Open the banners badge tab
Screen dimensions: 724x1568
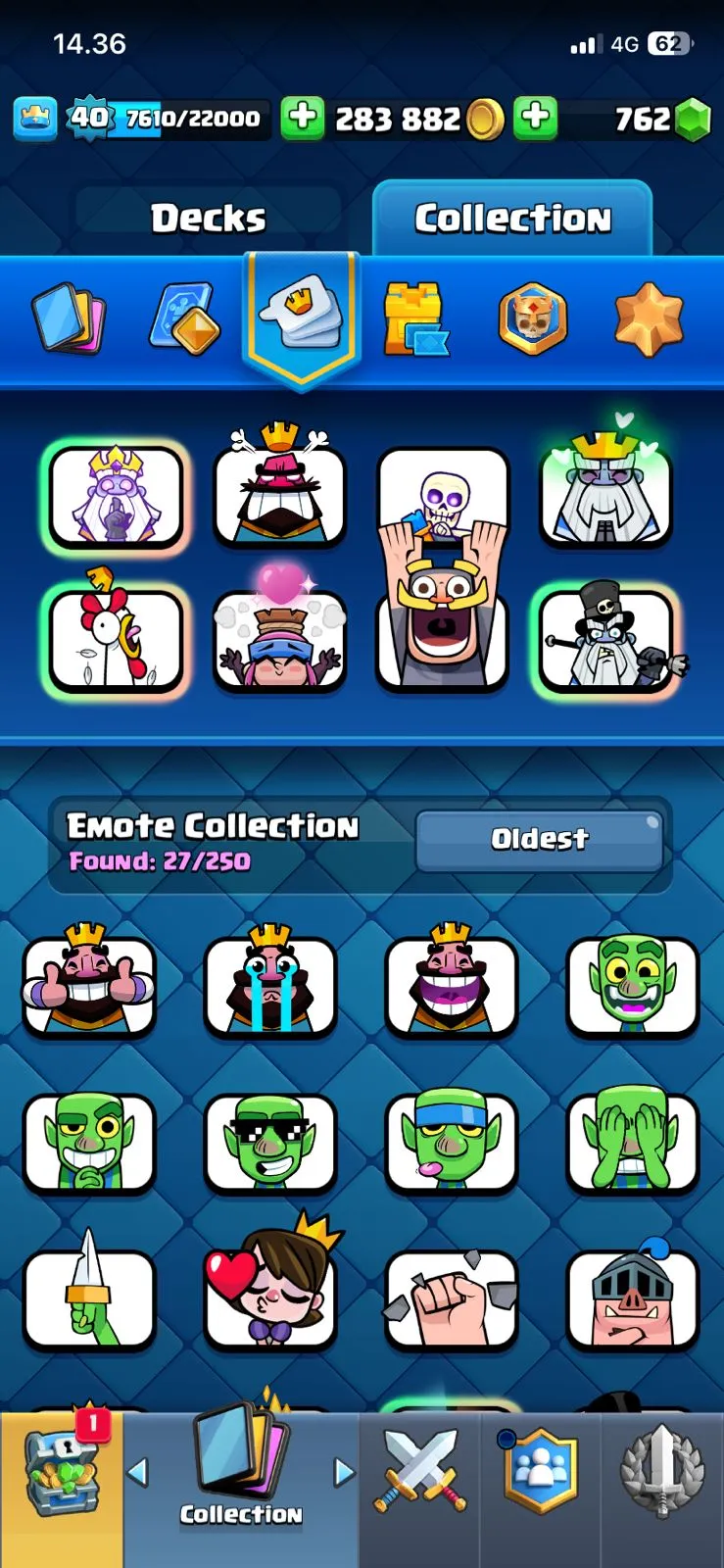click(x=533, y=319)
